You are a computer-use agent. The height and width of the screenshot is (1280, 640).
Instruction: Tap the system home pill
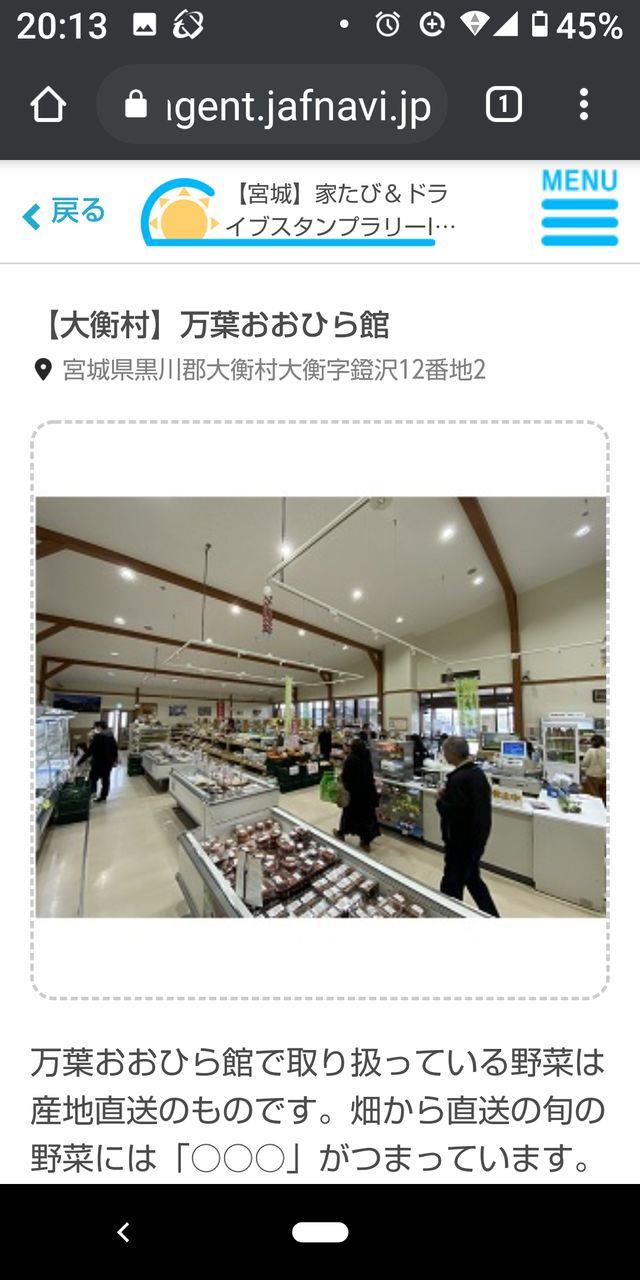(x=320, y=1232)
